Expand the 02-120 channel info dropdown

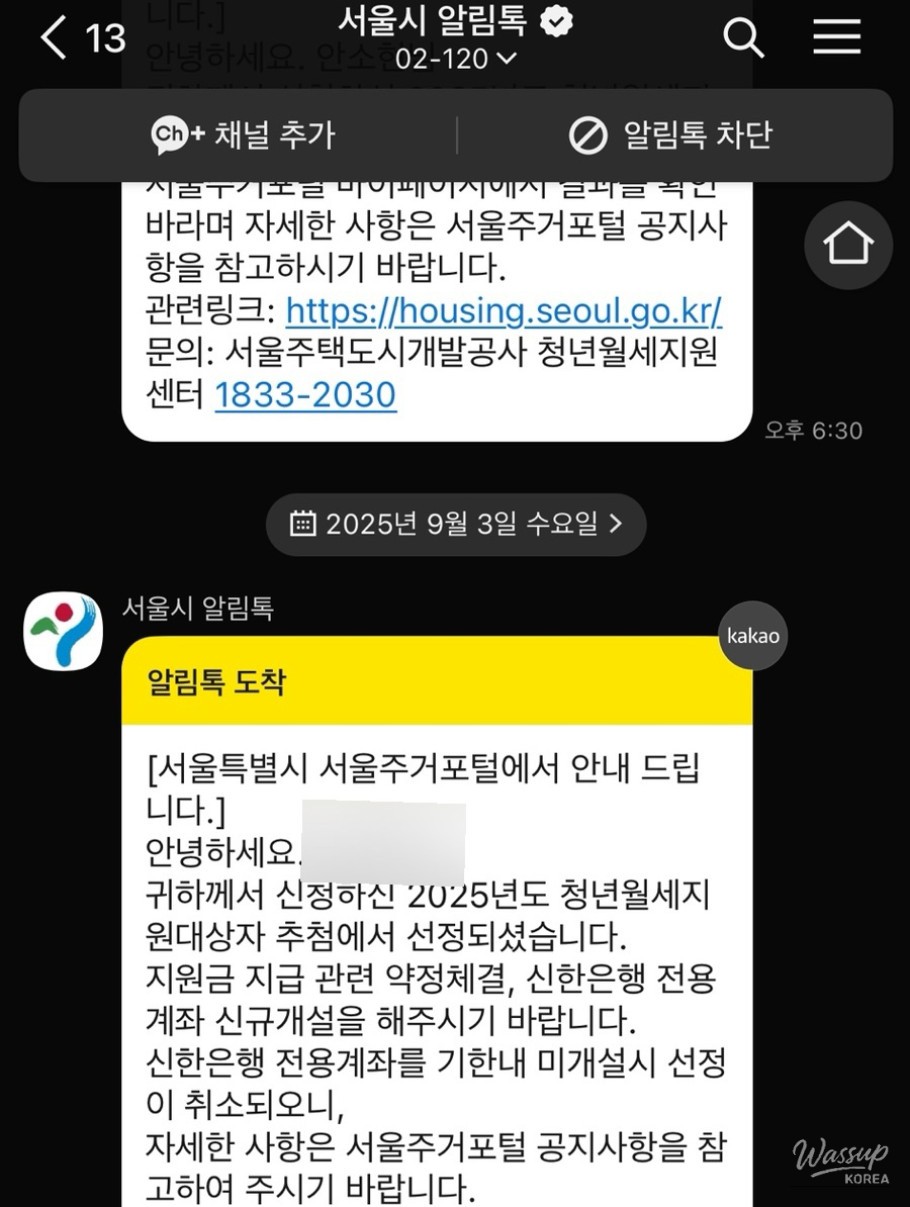click(456, 59)
